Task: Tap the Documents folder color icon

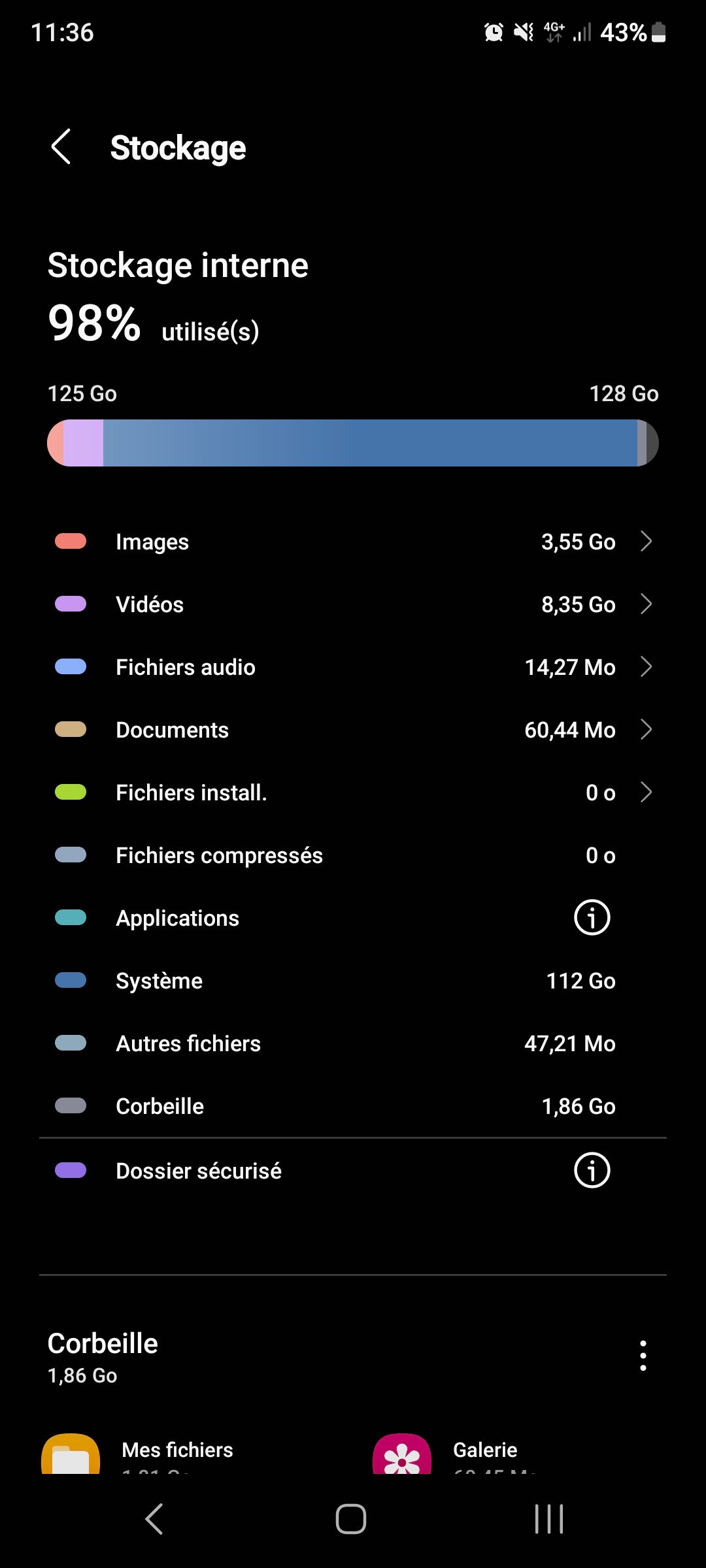Action: tap(70, 729)
